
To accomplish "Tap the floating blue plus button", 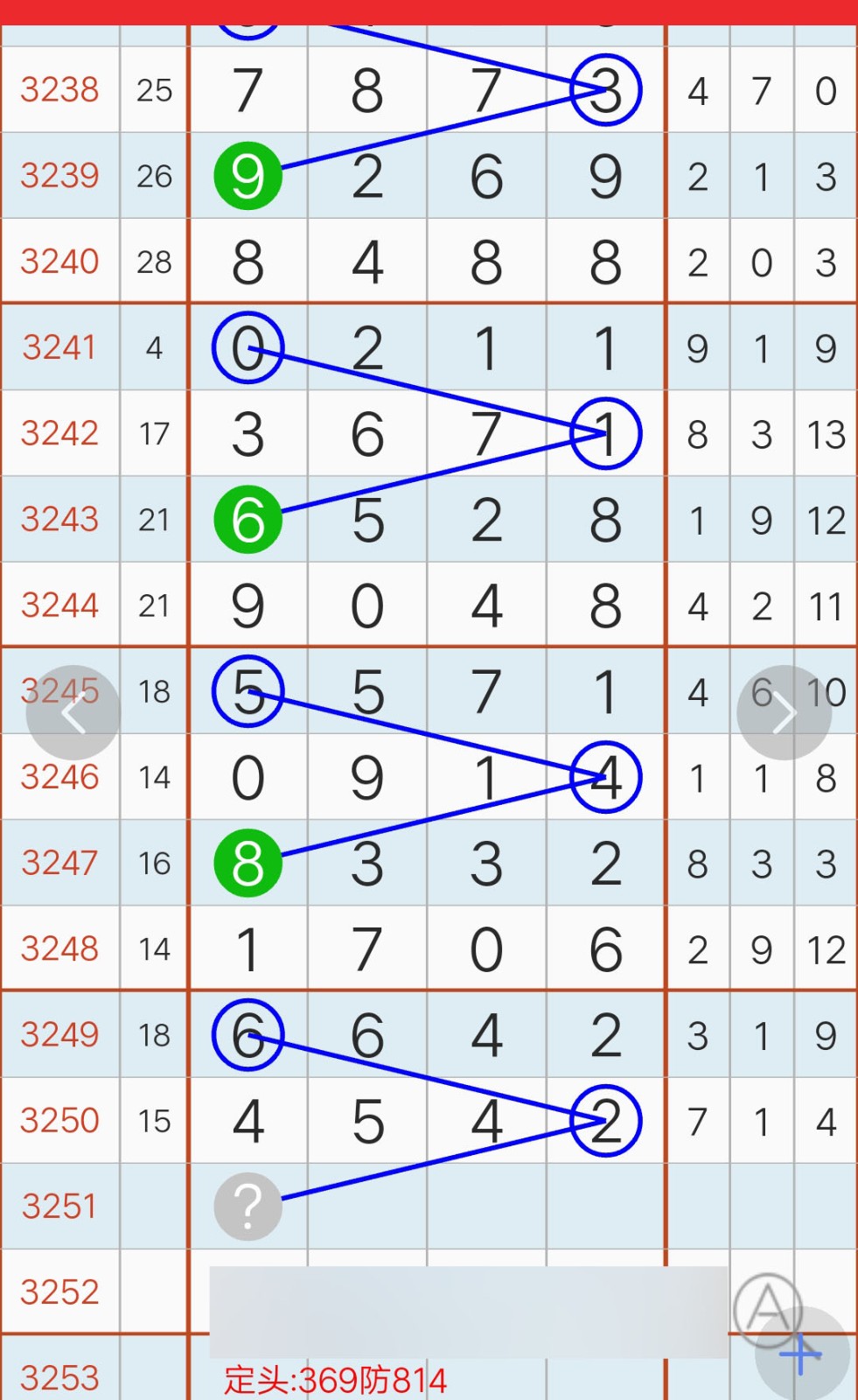I will 801,1354.
